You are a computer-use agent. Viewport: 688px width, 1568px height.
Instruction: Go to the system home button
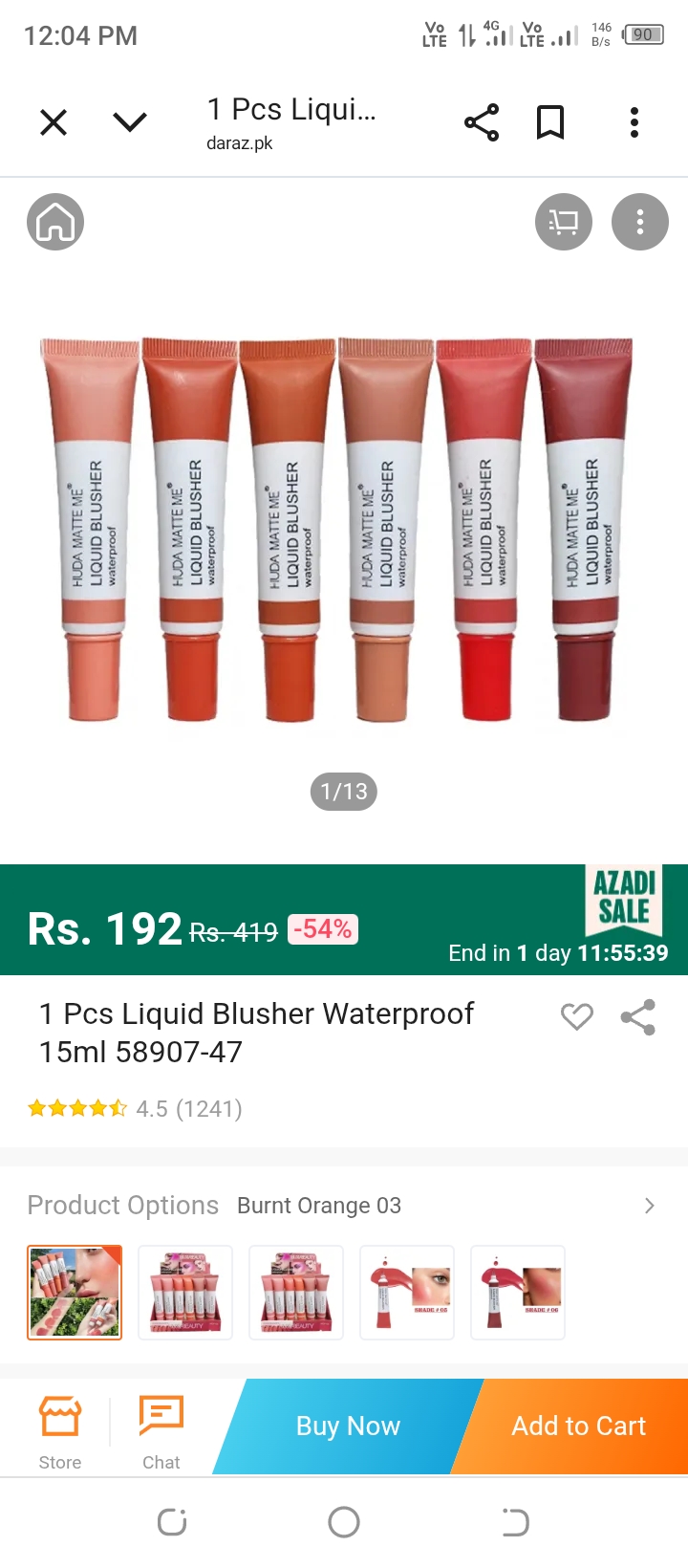tap(344, 1522)
